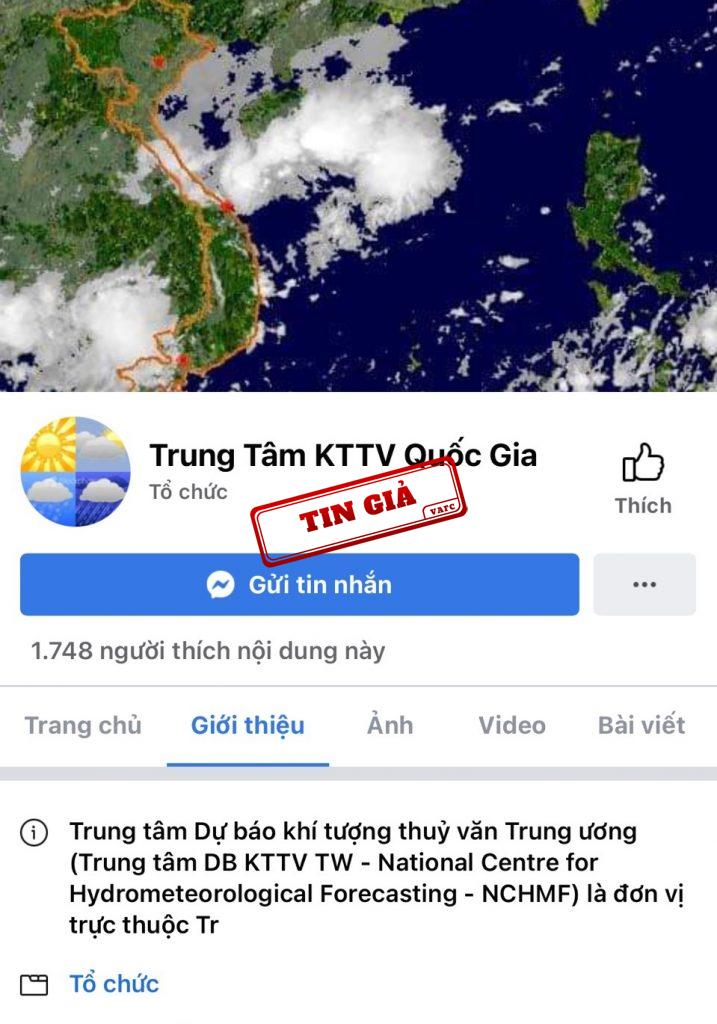Screen dimensions: 717x1024
Task: View the page's weather profile picture
Action: coord(76,472)
